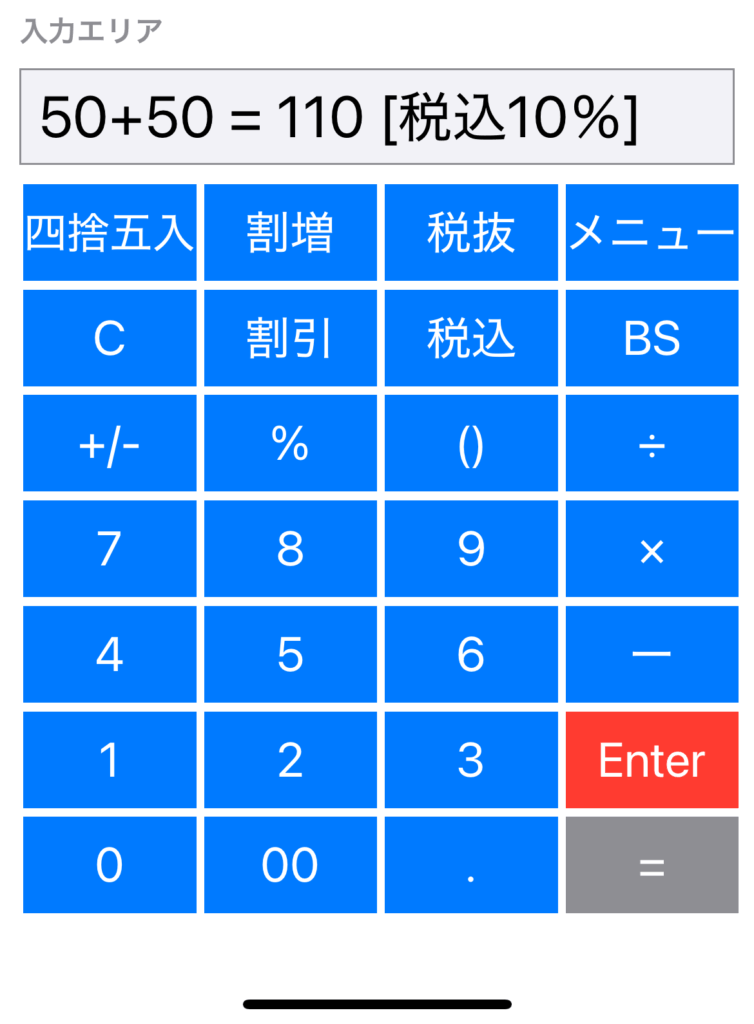Choose the division operator

[652, 444]
